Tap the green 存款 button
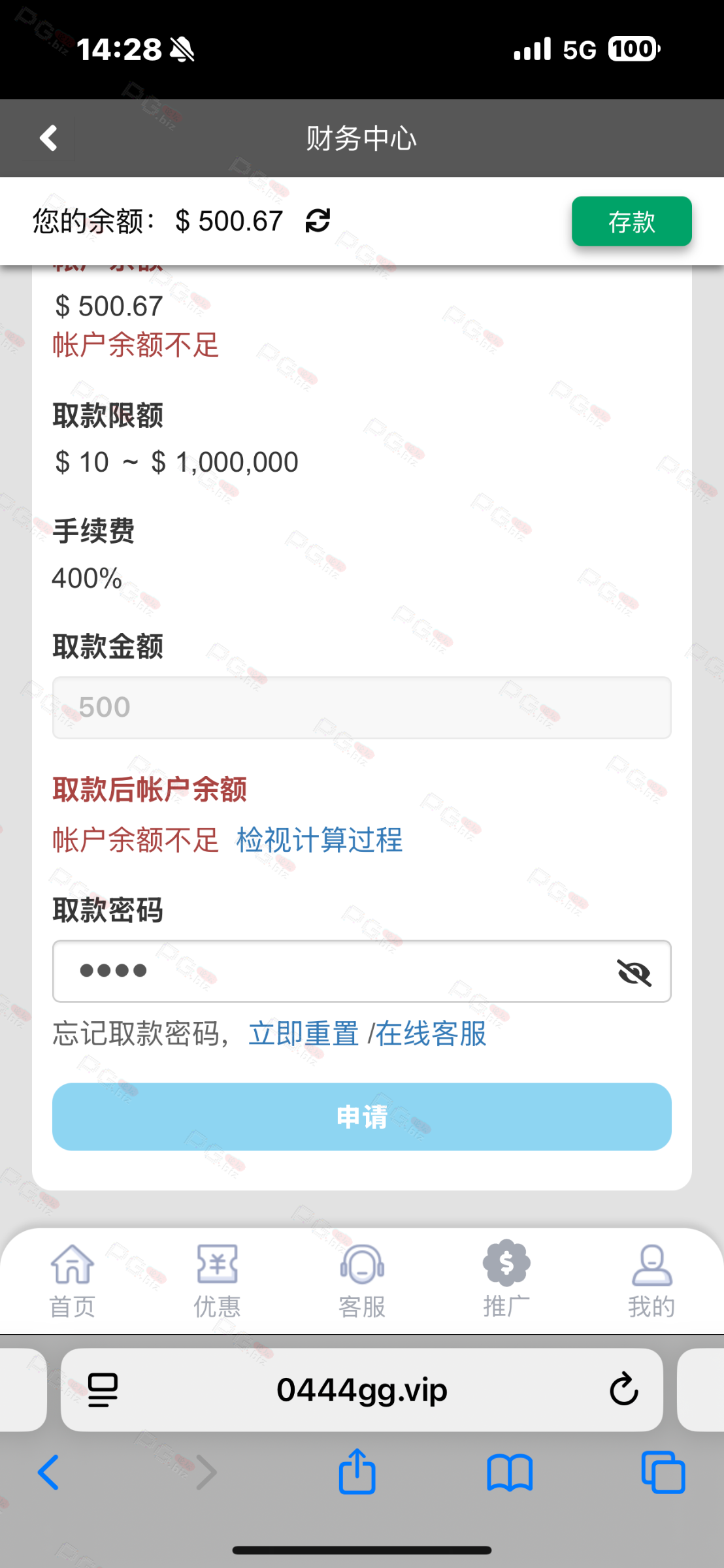724x1568 pixels. pos(631,221)
